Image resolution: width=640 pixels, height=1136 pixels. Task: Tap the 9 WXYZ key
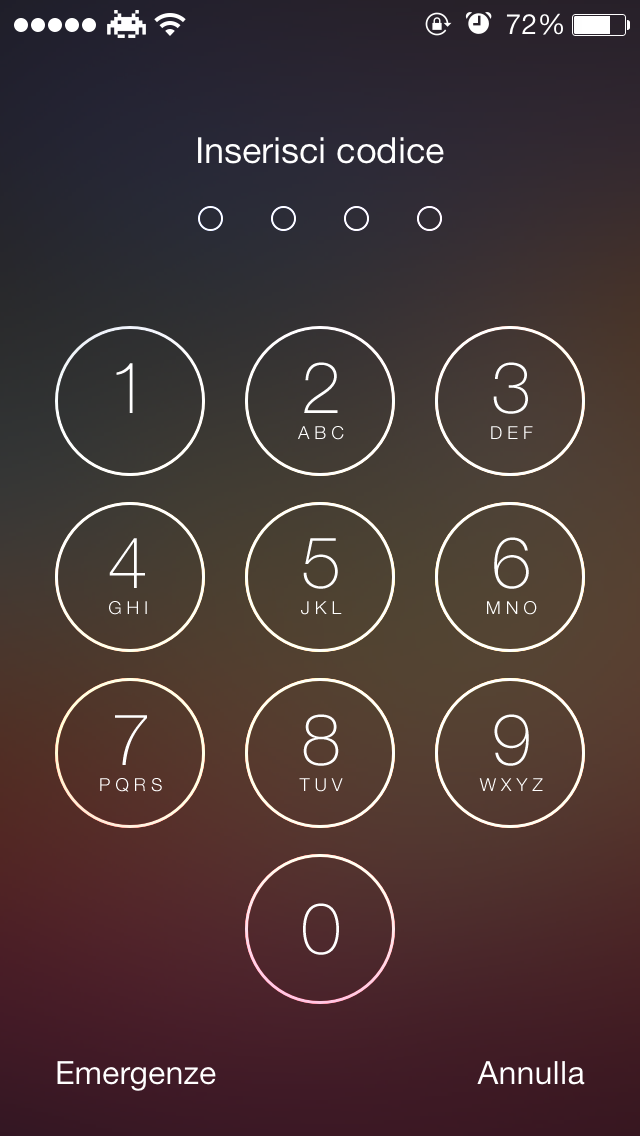point(510,753)
